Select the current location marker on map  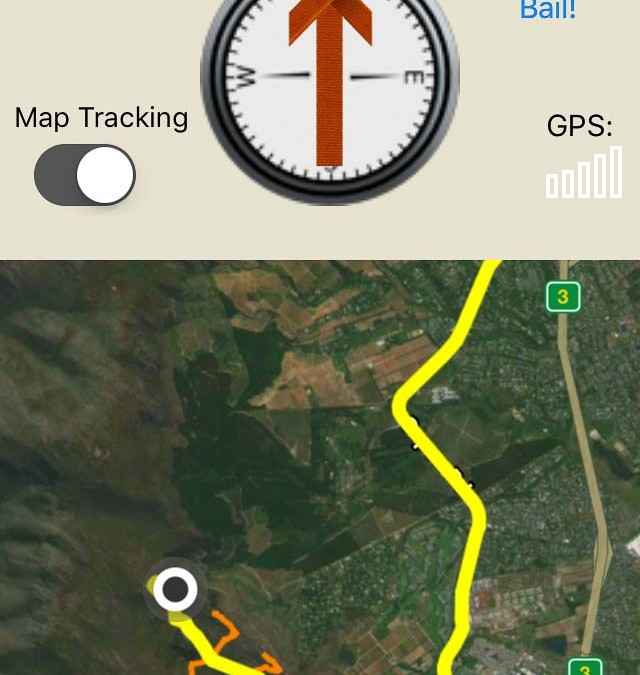(175, 590)
